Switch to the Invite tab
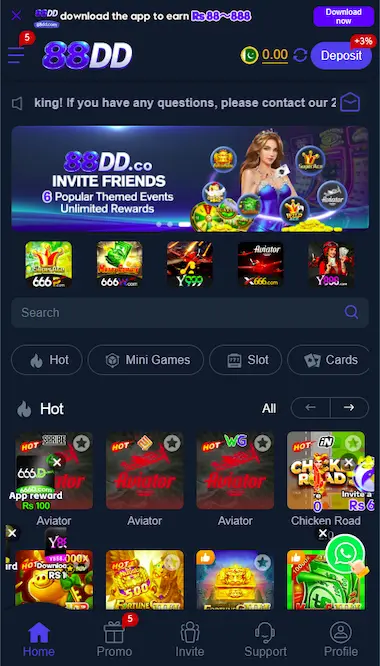380x666 pixels. [x=190, y=639]
